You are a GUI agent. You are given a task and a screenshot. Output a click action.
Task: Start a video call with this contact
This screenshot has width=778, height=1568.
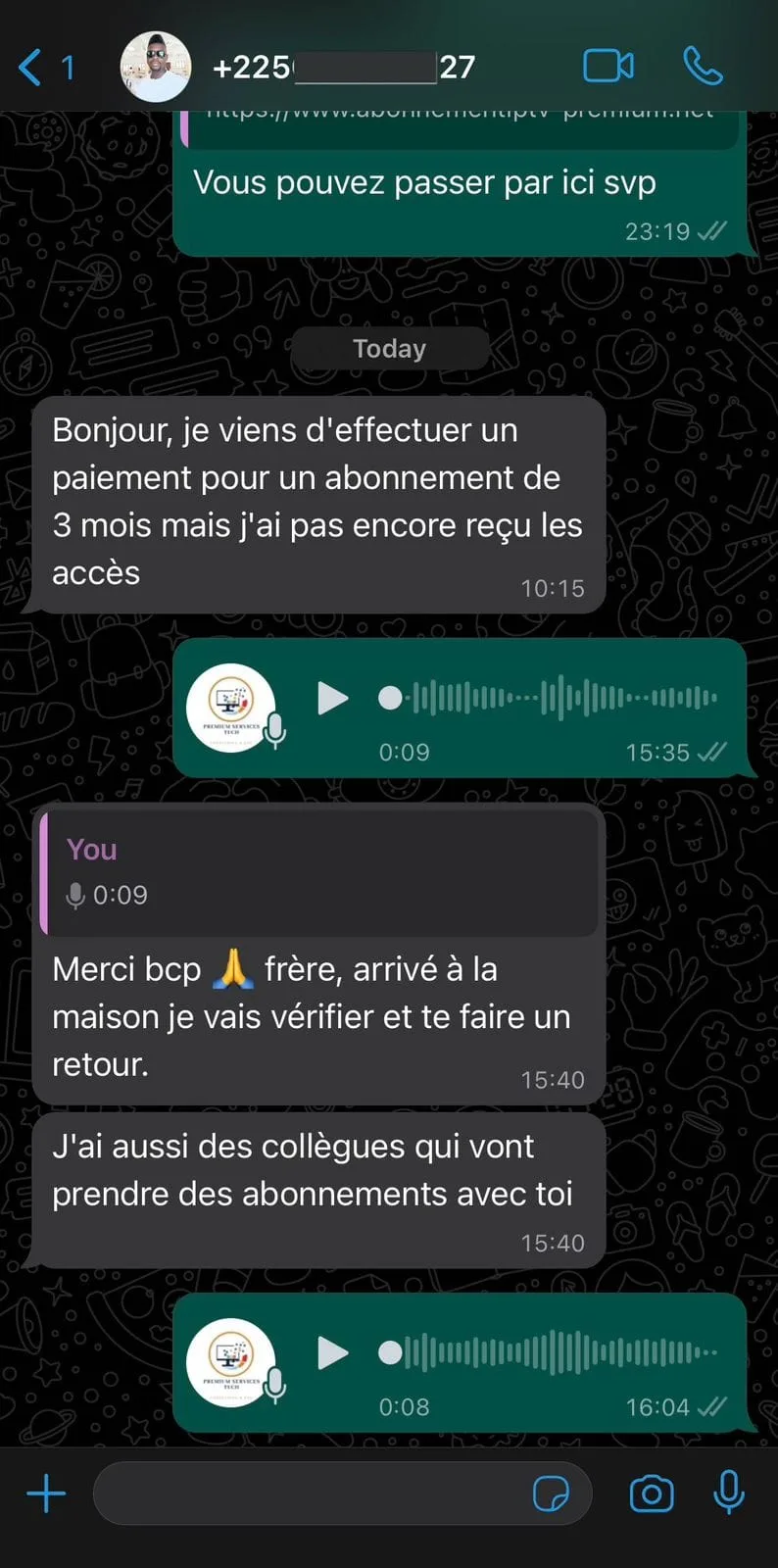(608, 67)
